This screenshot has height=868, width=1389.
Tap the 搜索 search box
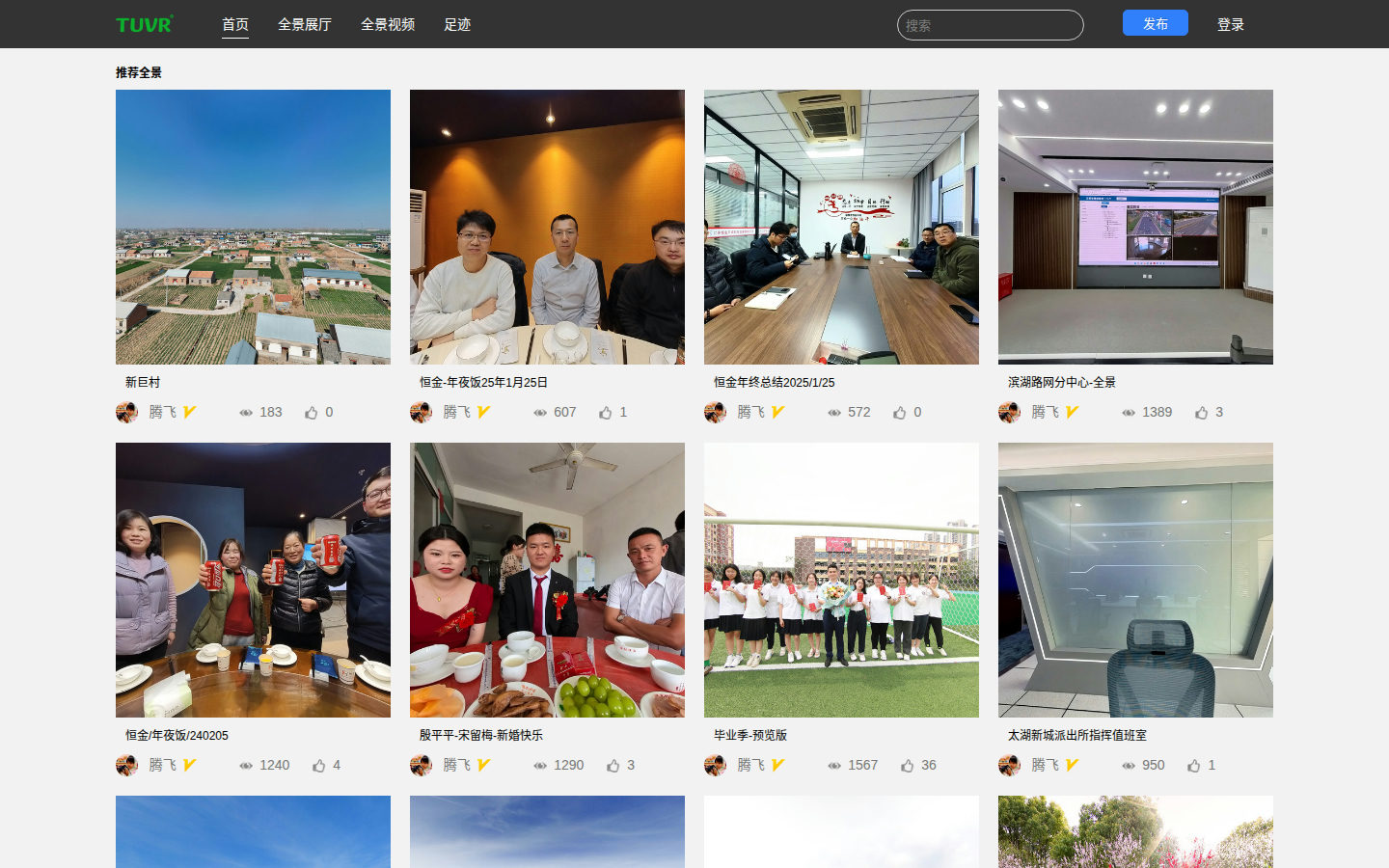tap(991, 25)
